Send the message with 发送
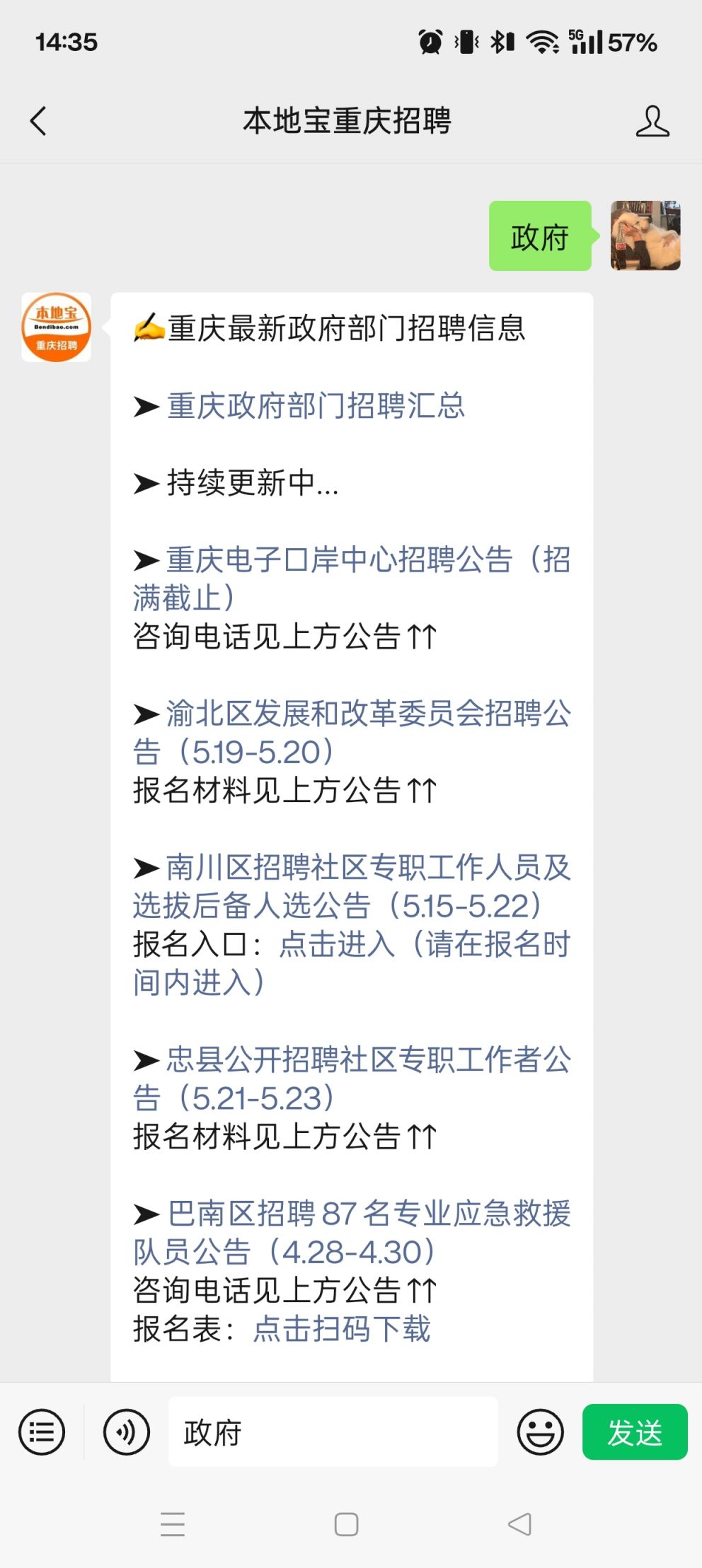The height and width of the screenshot is (1568, 702). click(x=635, y=1432)
